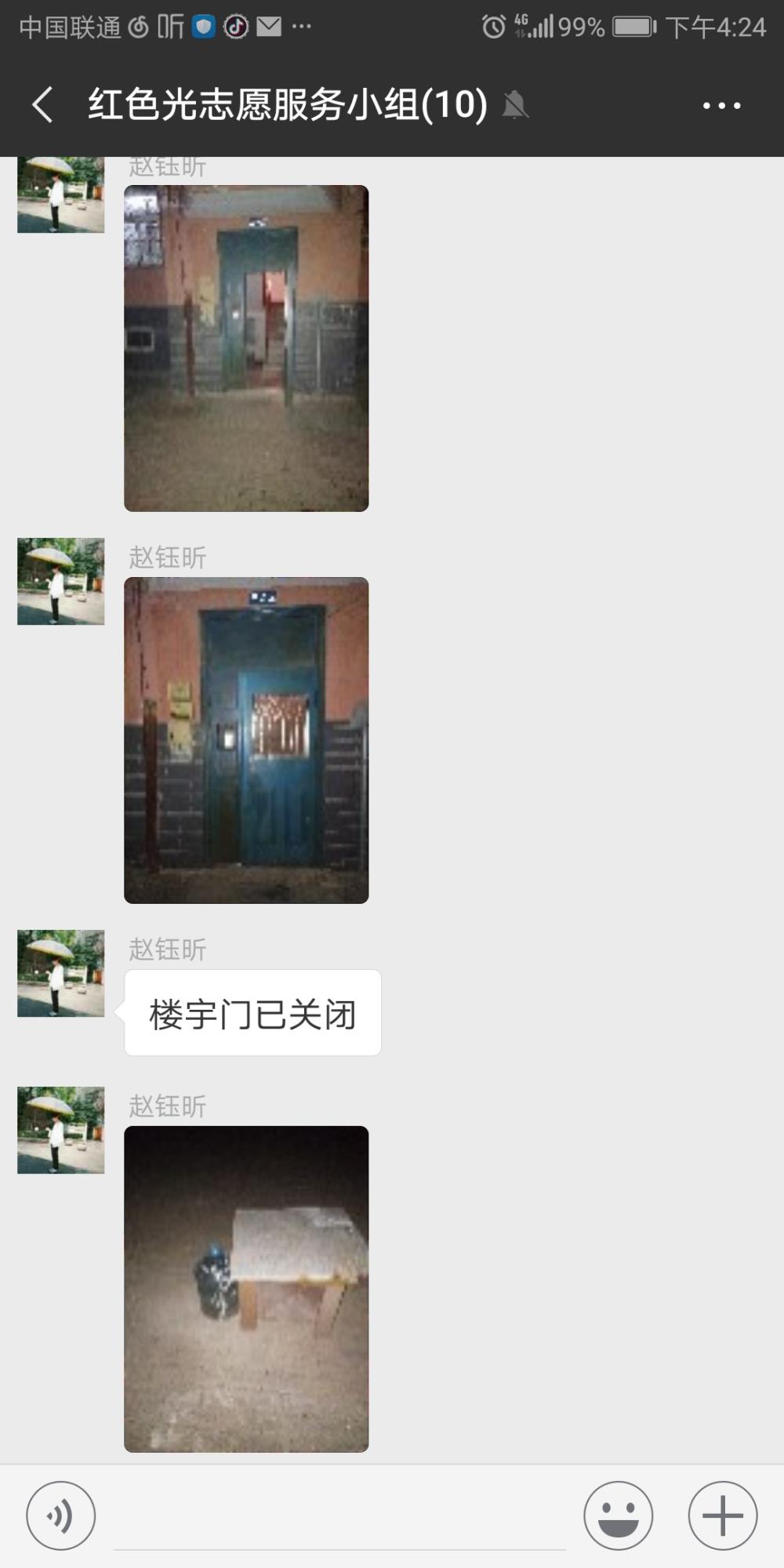Open the photo of the closed blue door
Image resolution: width=784 pixels, height=1568 pixels.
246,740
